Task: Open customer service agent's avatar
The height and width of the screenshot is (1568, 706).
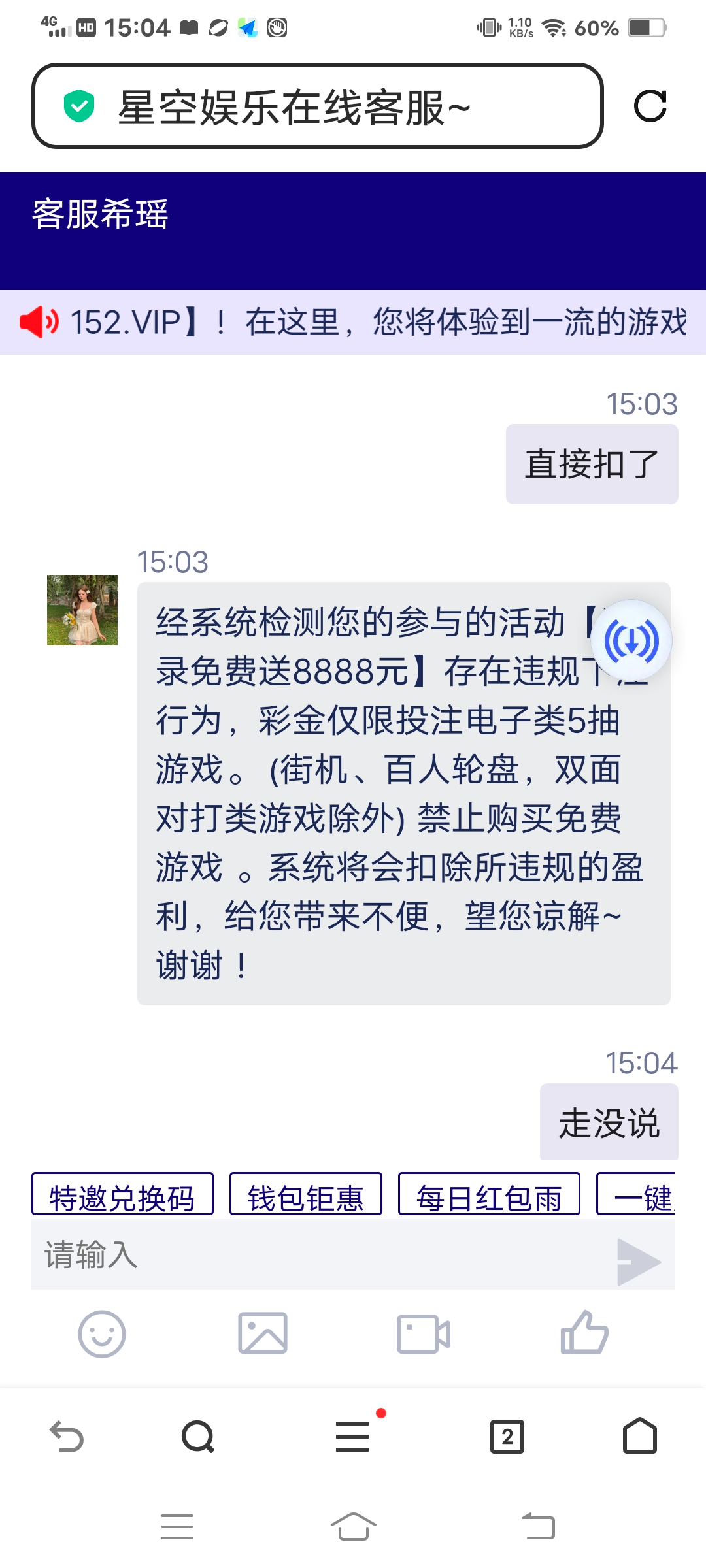Action: pyautogui.click(x=82, y=610)
